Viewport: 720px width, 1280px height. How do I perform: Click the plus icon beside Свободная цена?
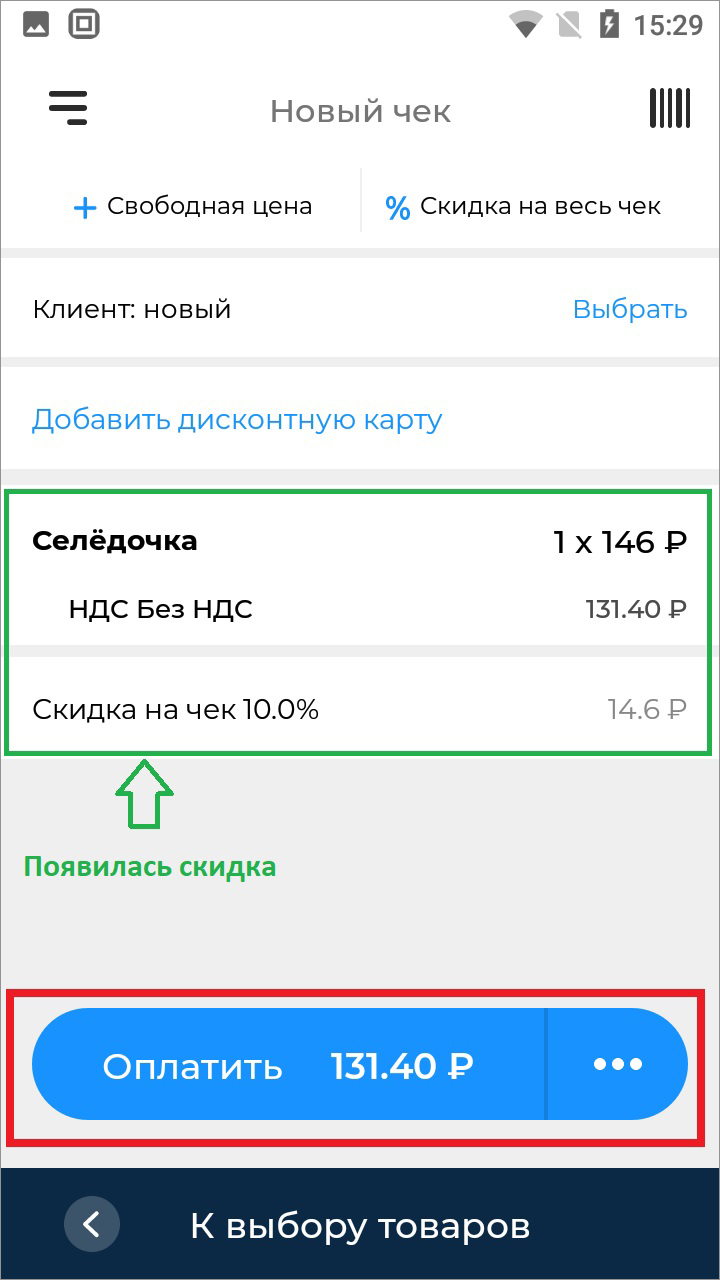[x=83, y=206]
